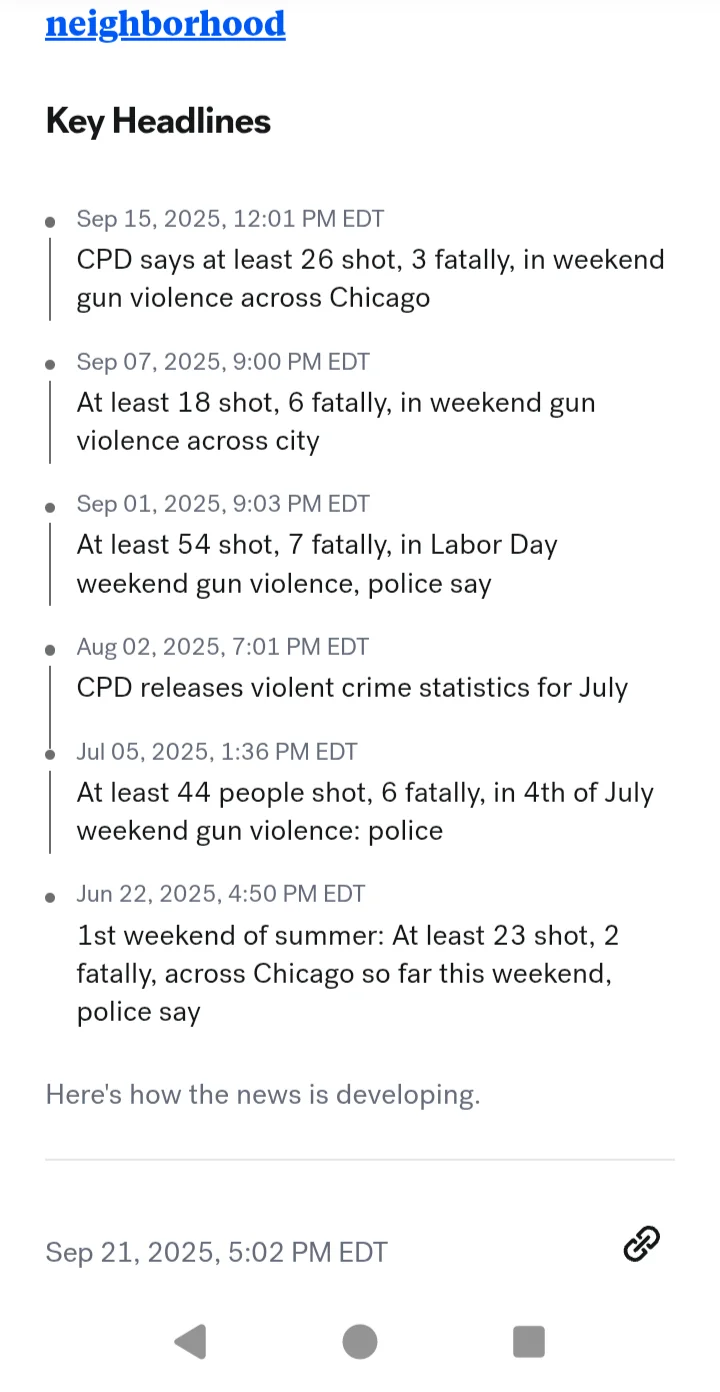Open 1st weekend of summer headline
The image size is (720, 1392).
[x=347, y=973]
